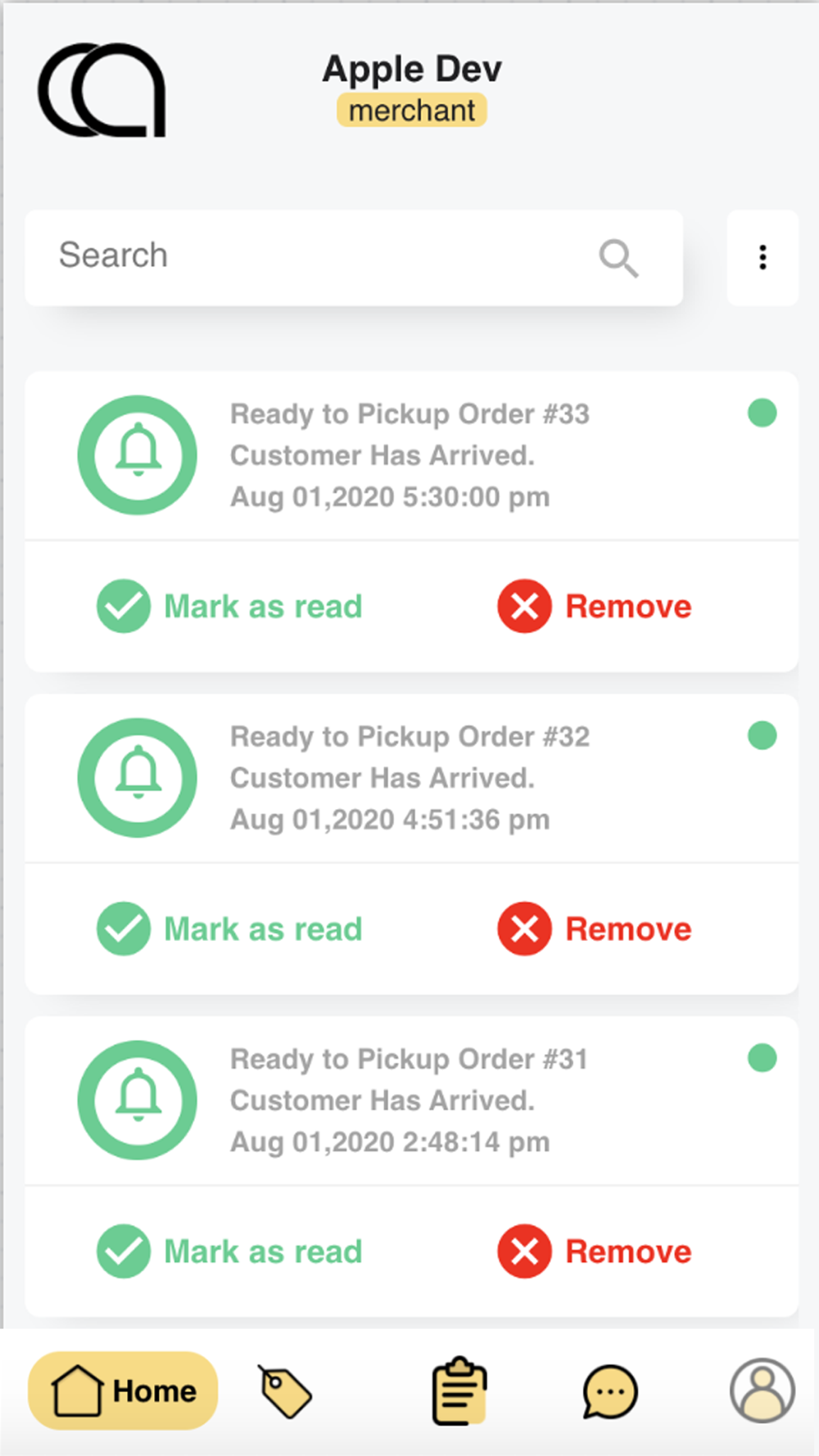Open the three-dot overflow menu
This screenshot has height=1456, width=819.
[x=762, y=258]
